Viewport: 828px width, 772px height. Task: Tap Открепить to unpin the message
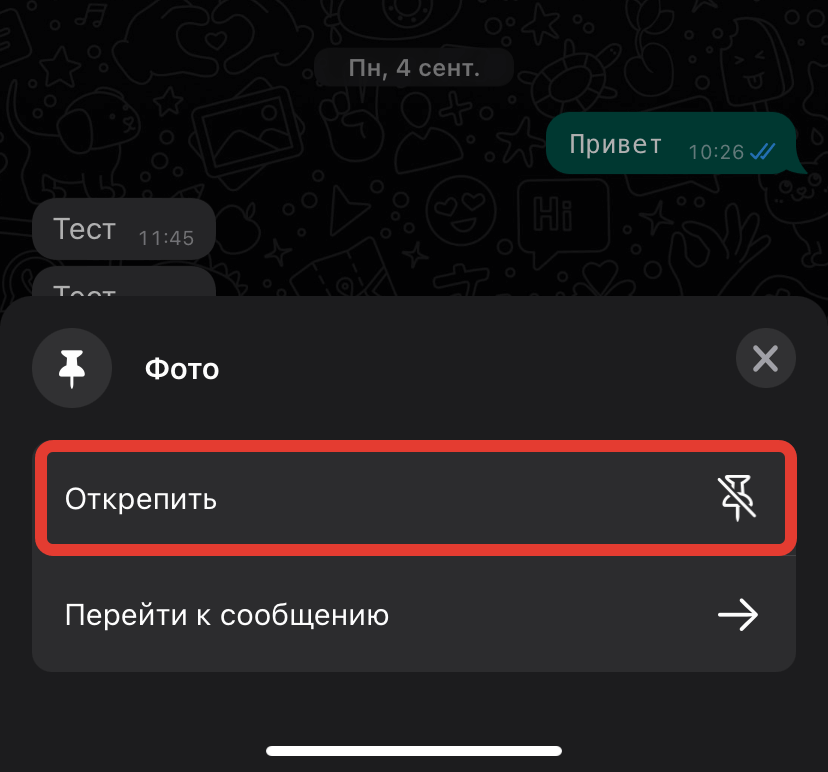tap(415, 498)
